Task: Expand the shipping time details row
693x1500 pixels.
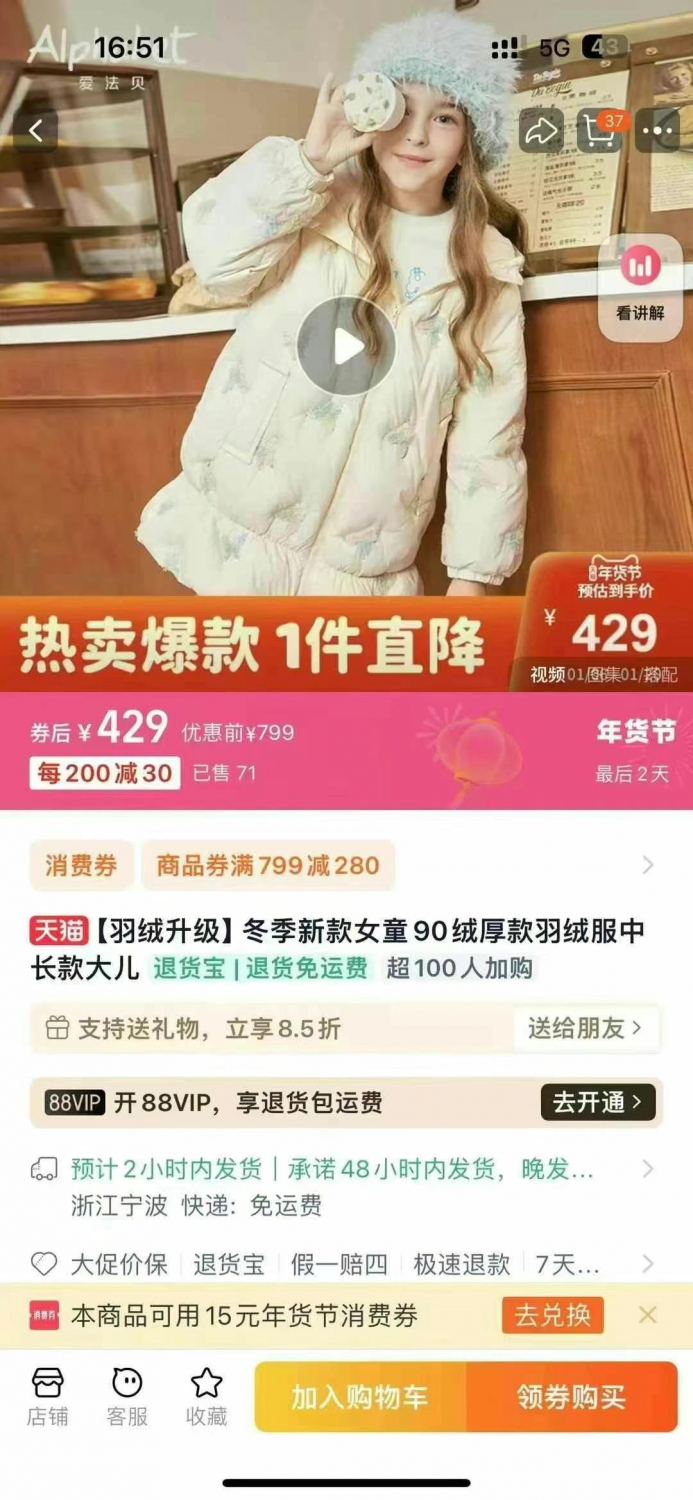Action: 346,1186
